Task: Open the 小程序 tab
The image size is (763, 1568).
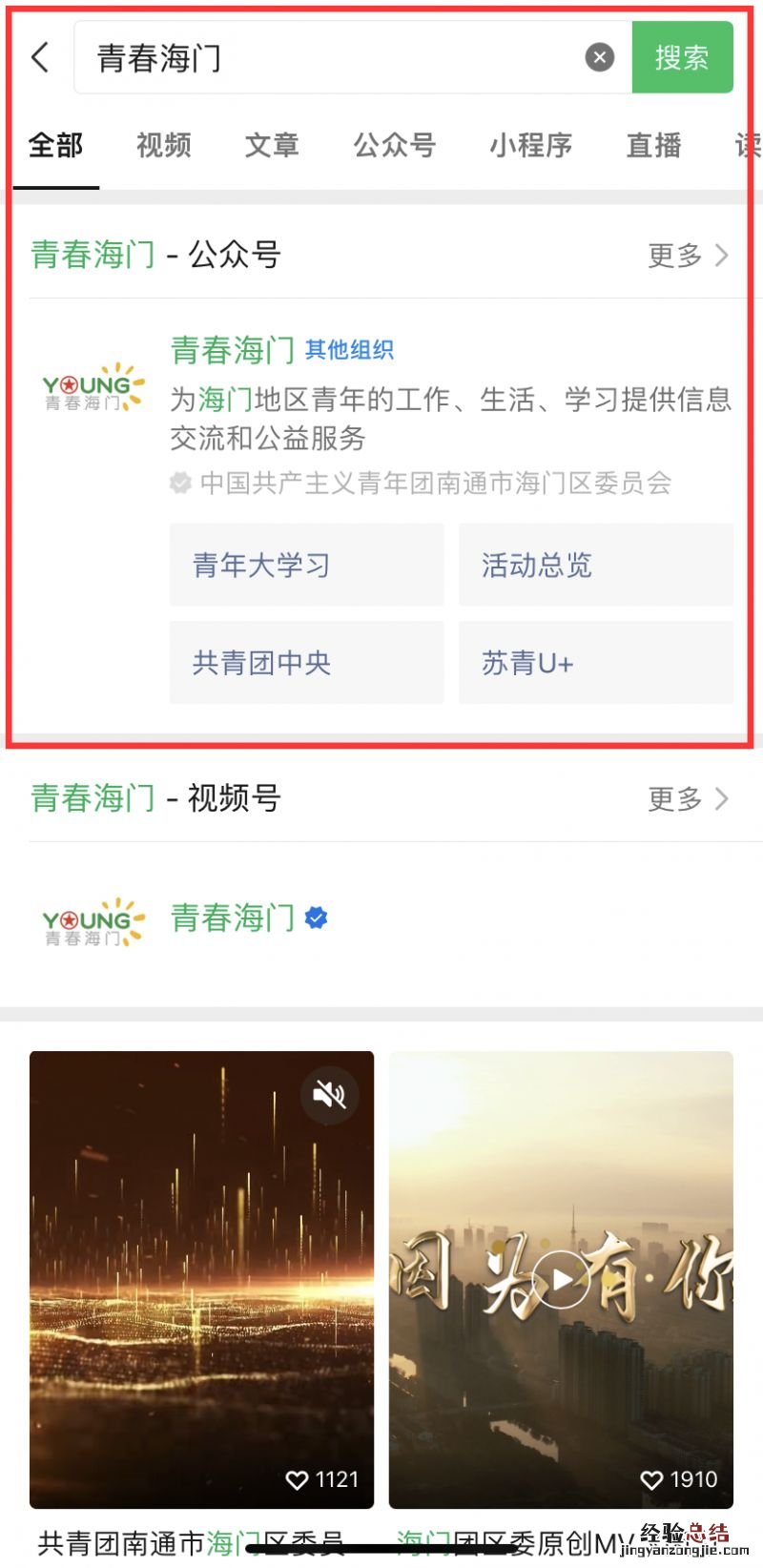Action: click(x=530, y=146)
